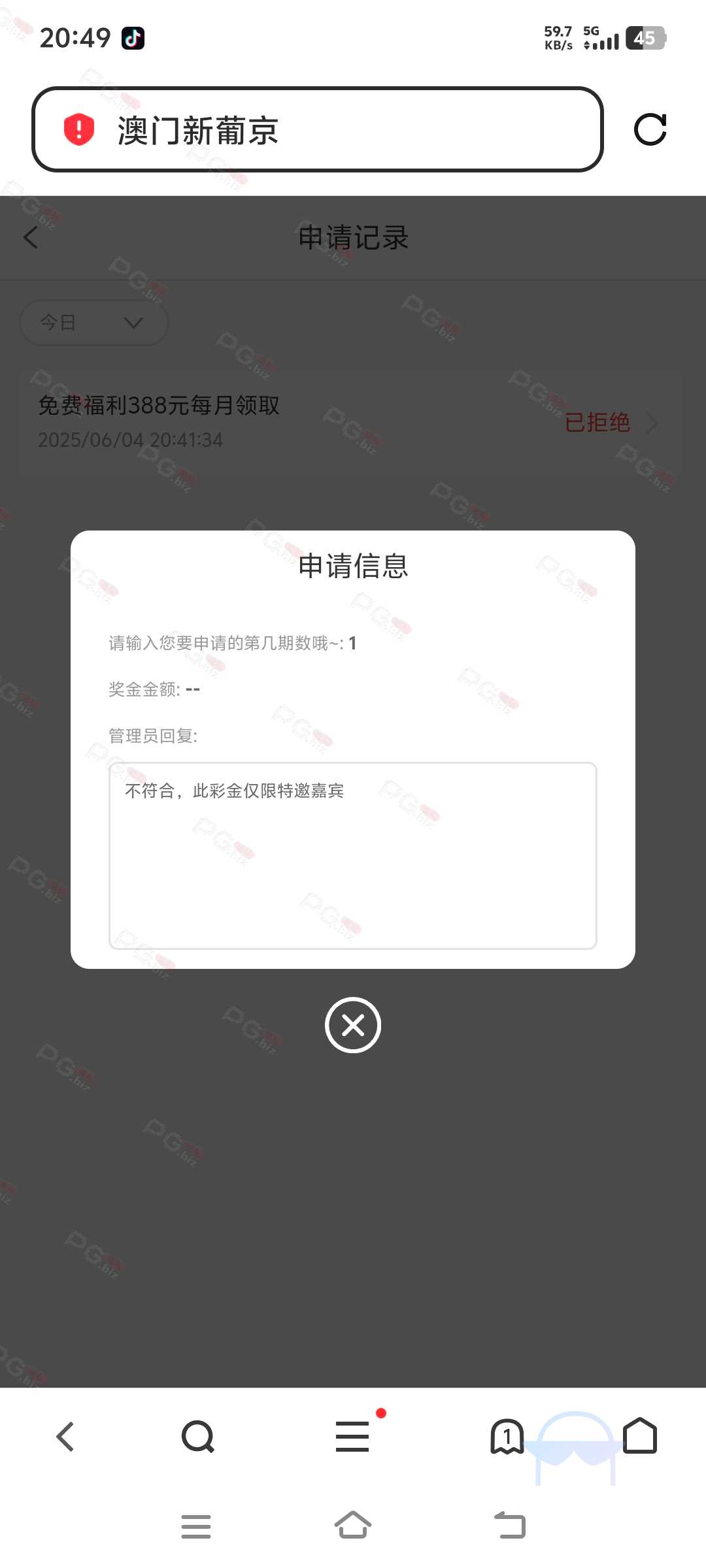Go back in the browser
Image resolution: width=706 pixels, height=1568 pixels.
tap(65, 1437)
